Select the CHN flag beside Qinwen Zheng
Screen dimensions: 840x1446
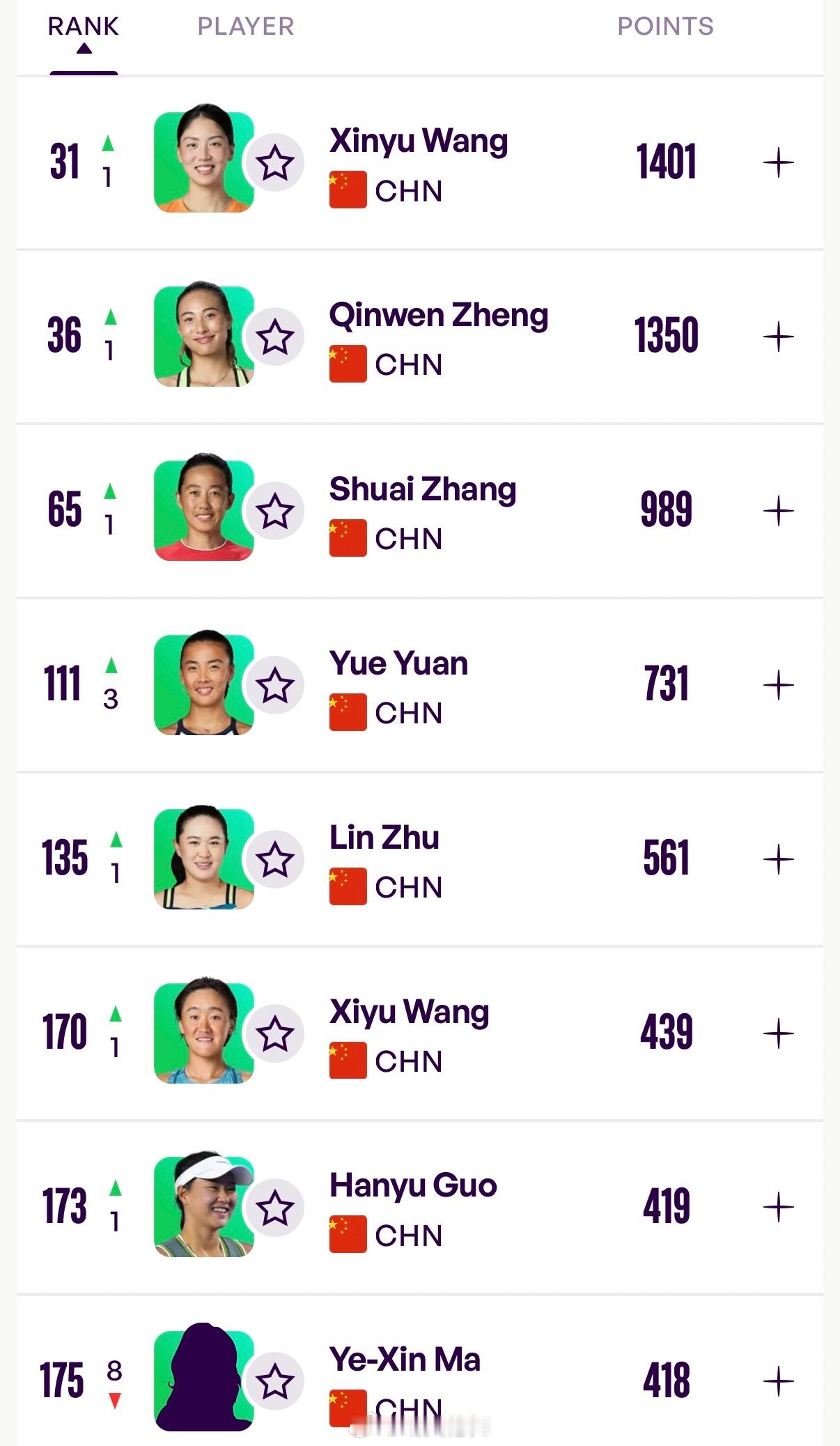coord(347,364)
